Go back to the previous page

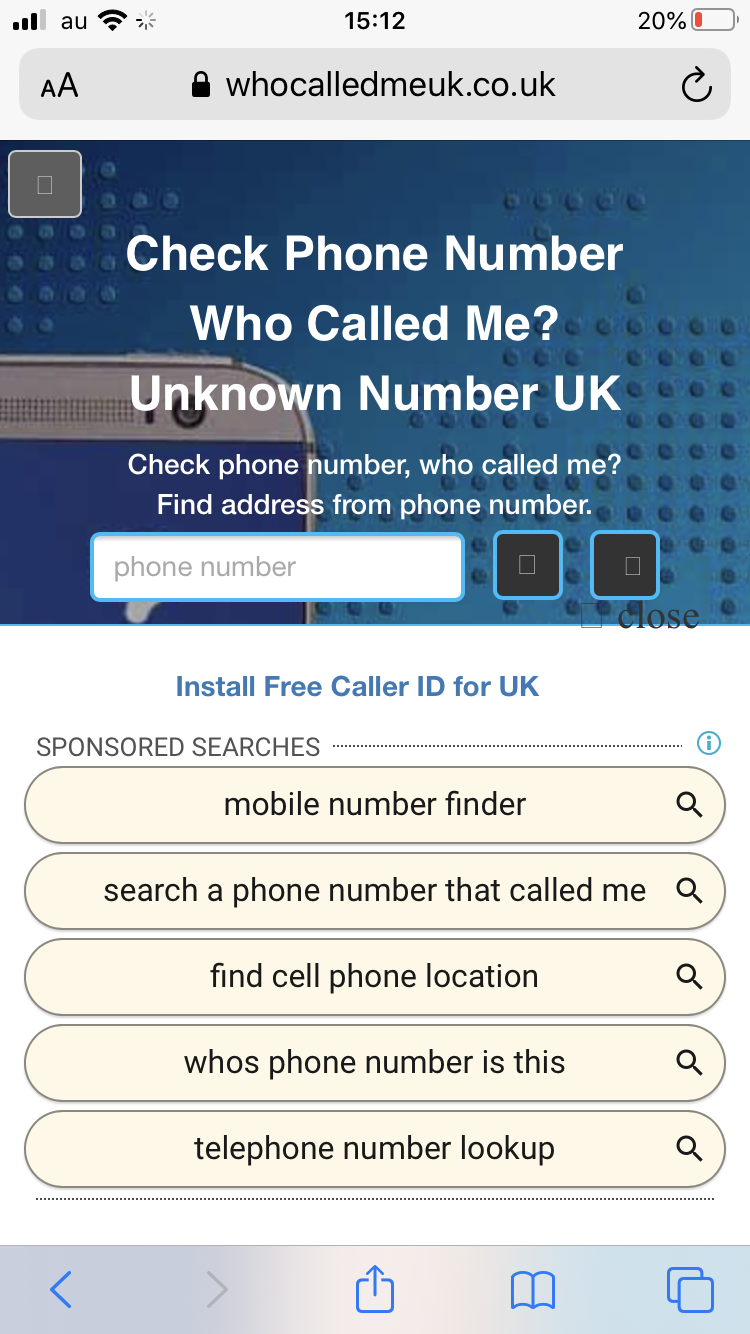[61, 1290]
